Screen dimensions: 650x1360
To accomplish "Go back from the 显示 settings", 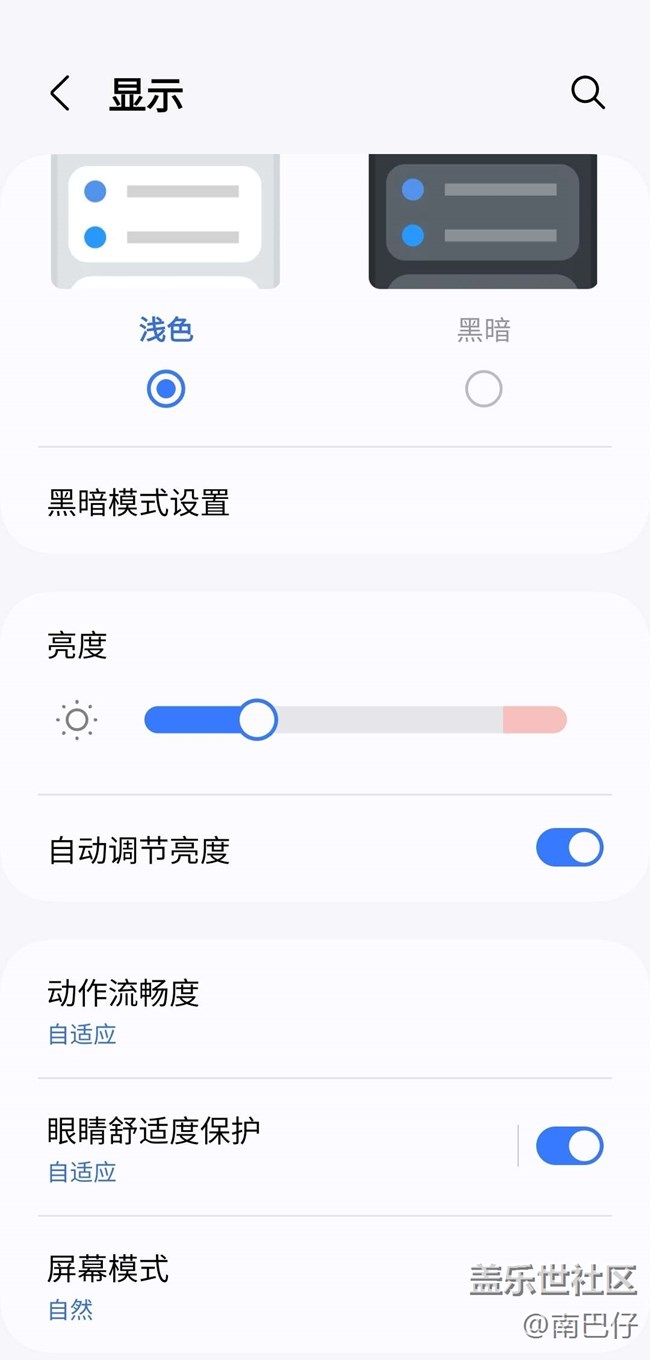I will click(60, 94).
